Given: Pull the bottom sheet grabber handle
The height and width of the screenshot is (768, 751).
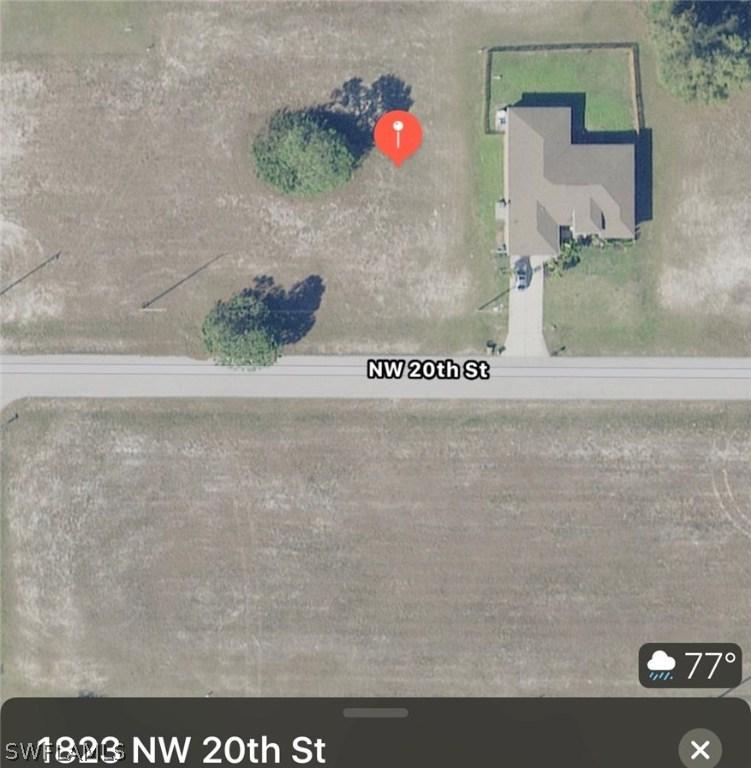Looking at the screenshot, I should 375,710.
